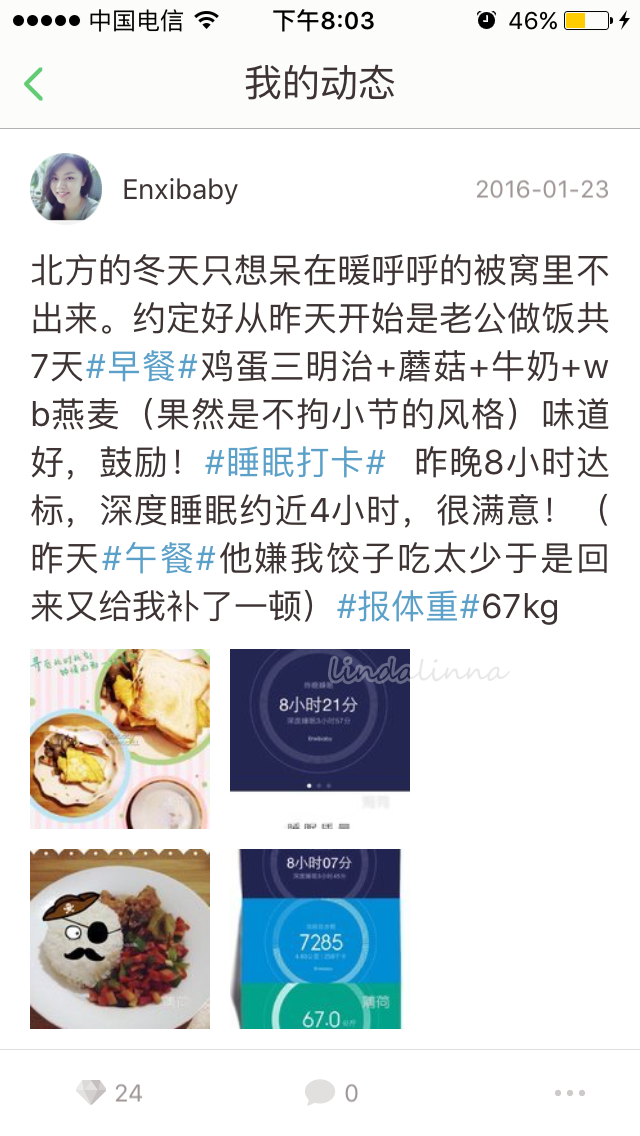The image size is (640, 1136).
Task: Go back using the green arrow
Action: pos(33,83)
